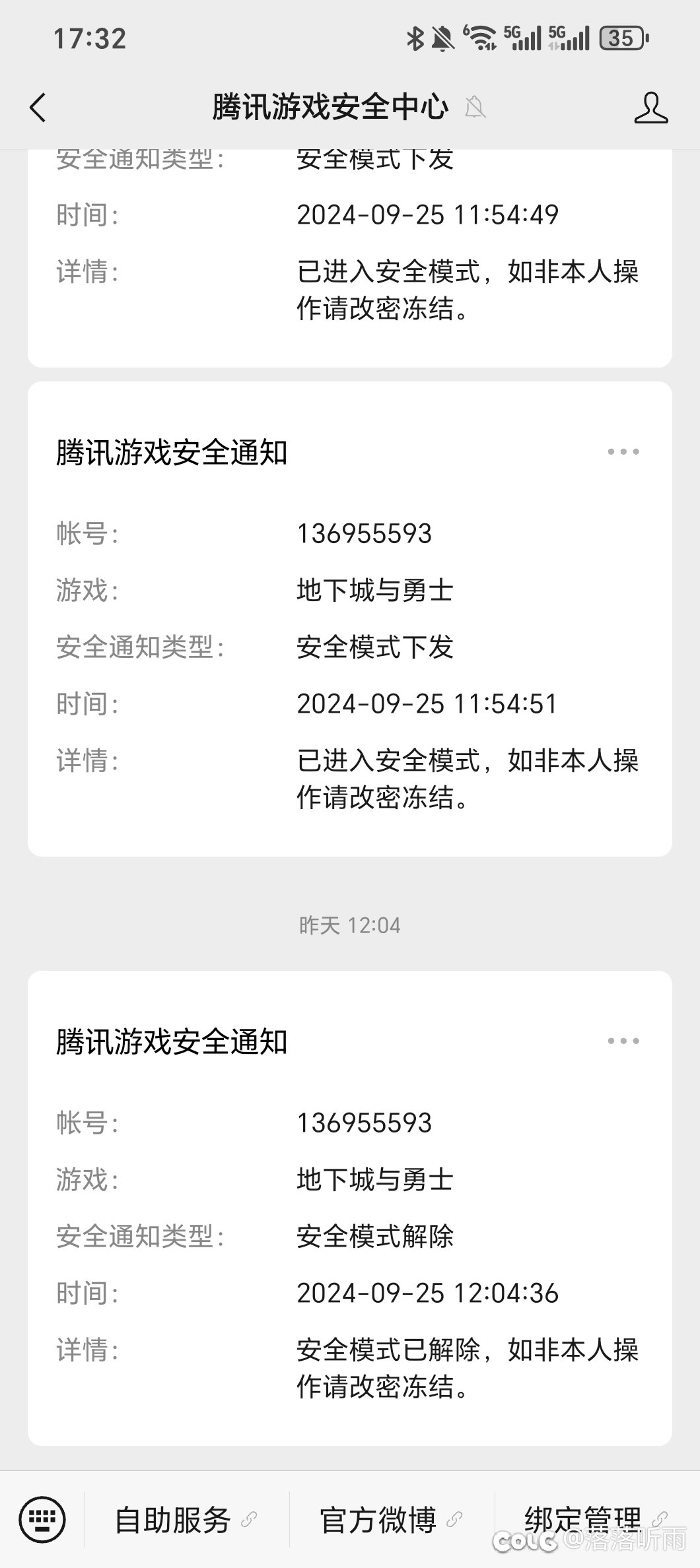Open the account profile icon

pyautogui.click(x=650, y=108)
